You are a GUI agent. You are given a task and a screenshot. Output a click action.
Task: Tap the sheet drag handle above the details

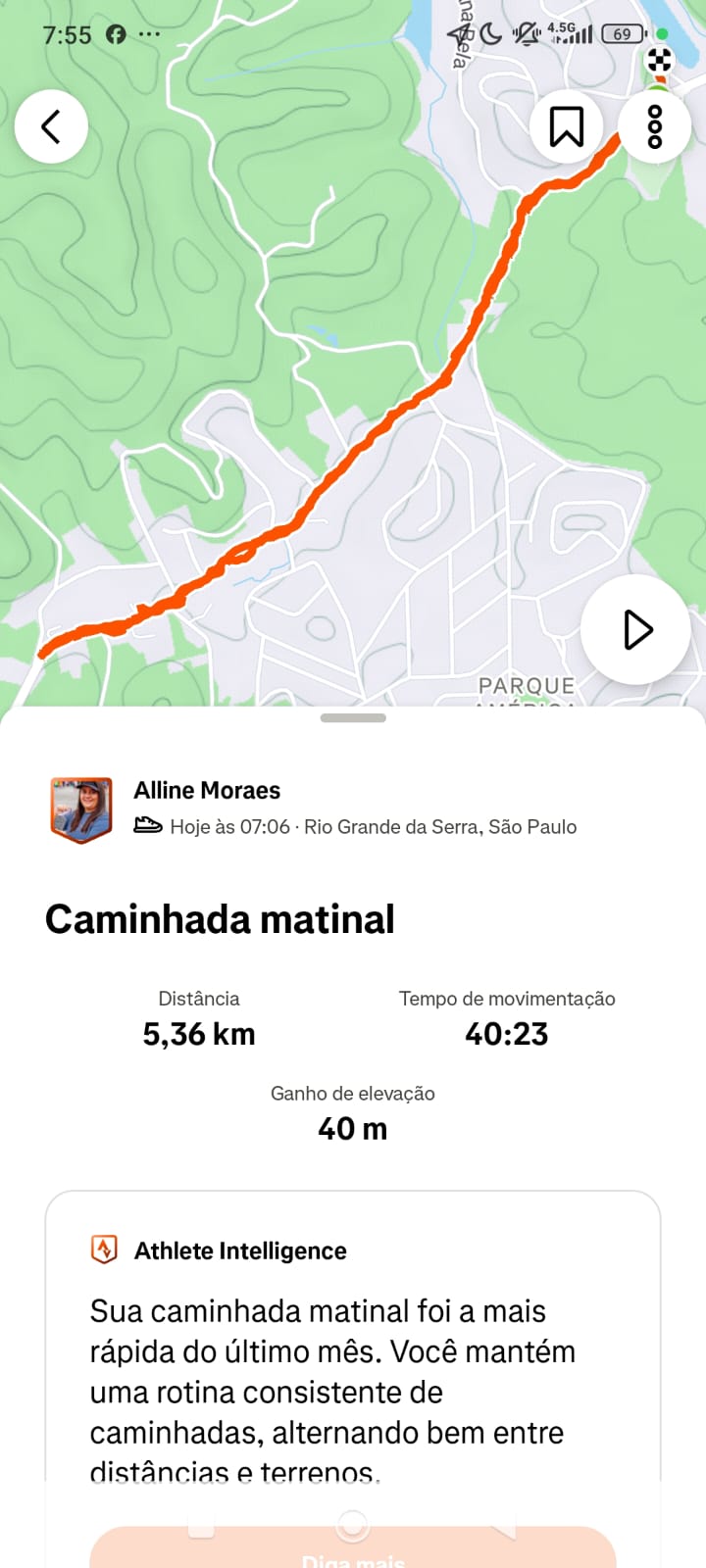point(353,718)
